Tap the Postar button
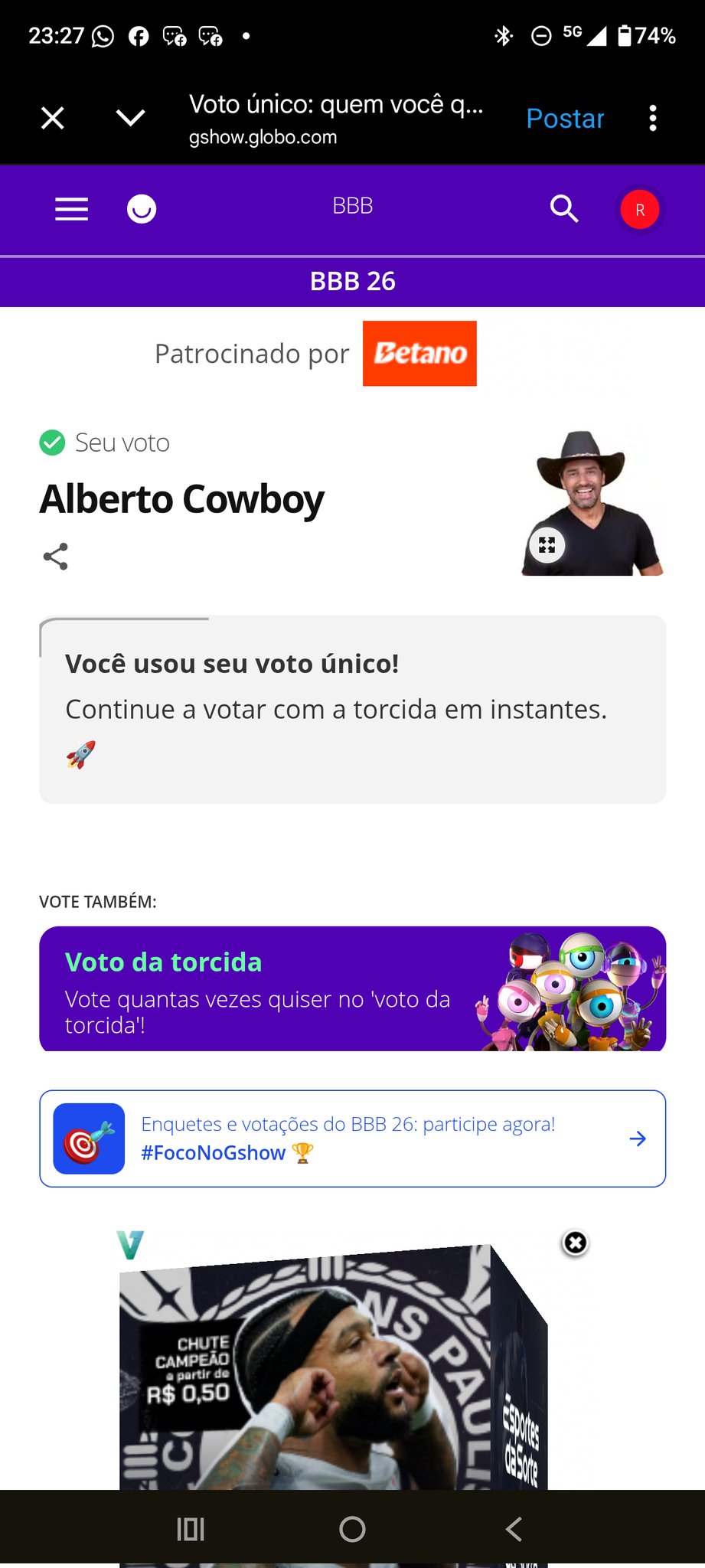705x1568 pixels. click(x=565, y=119)
